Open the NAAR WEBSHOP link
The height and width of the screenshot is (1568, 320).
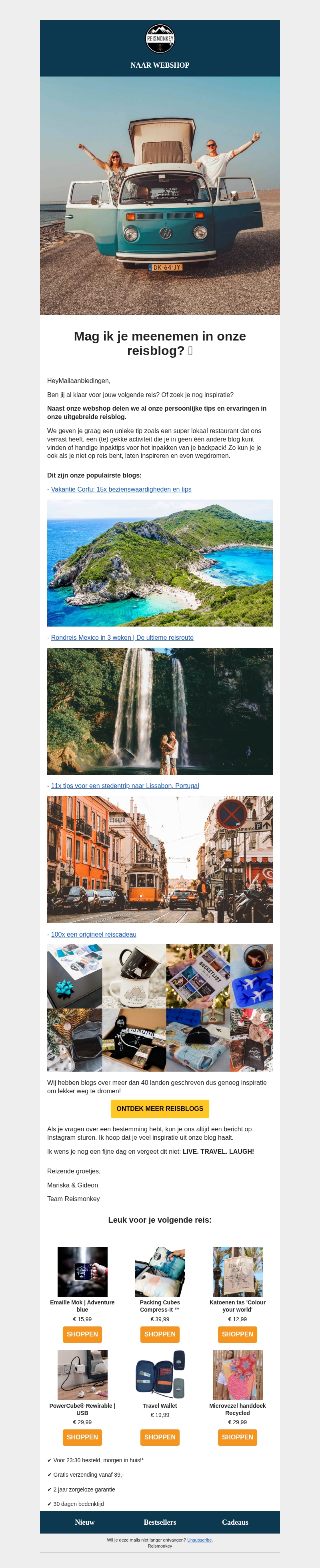[x=160, y=65]
